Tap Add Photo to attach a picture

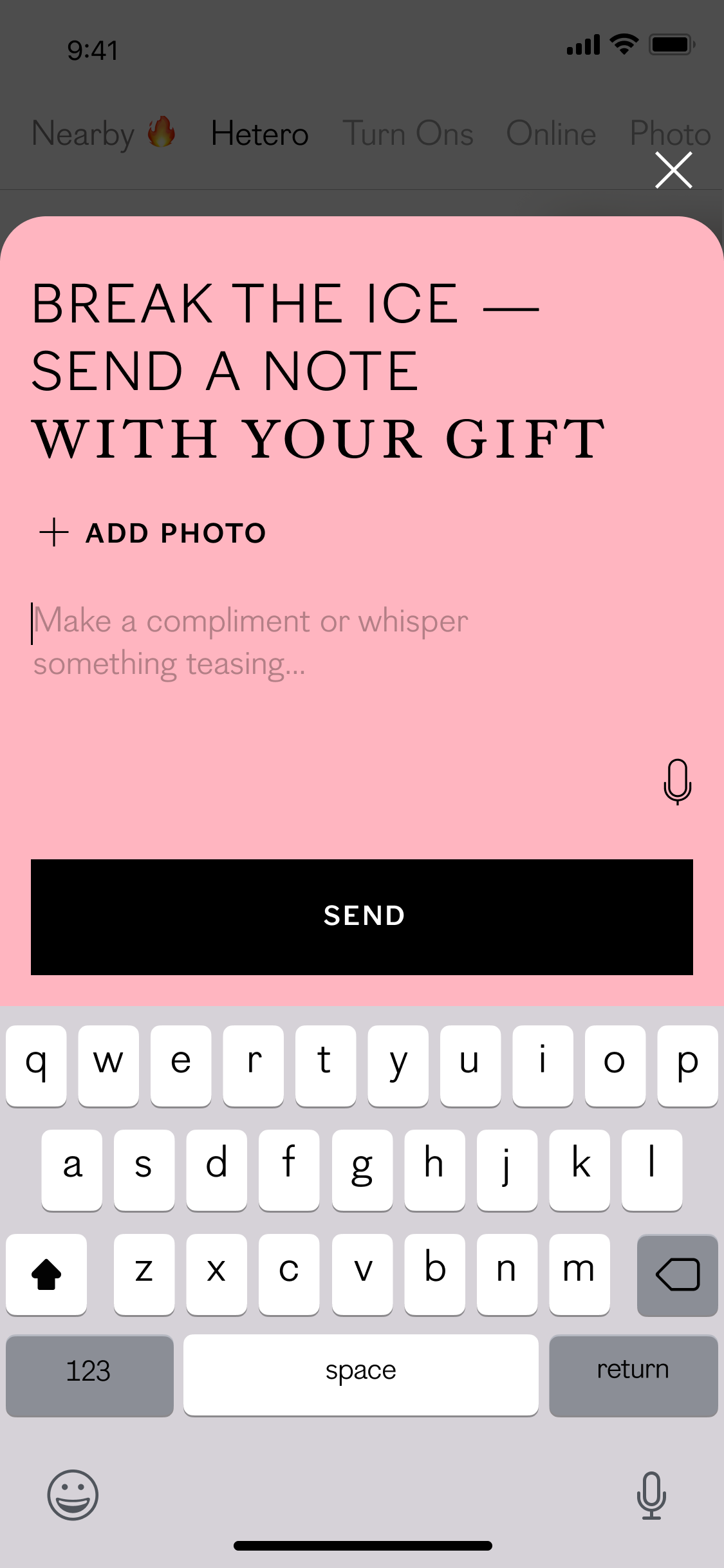pyautogui.click(x=153, y=533)
